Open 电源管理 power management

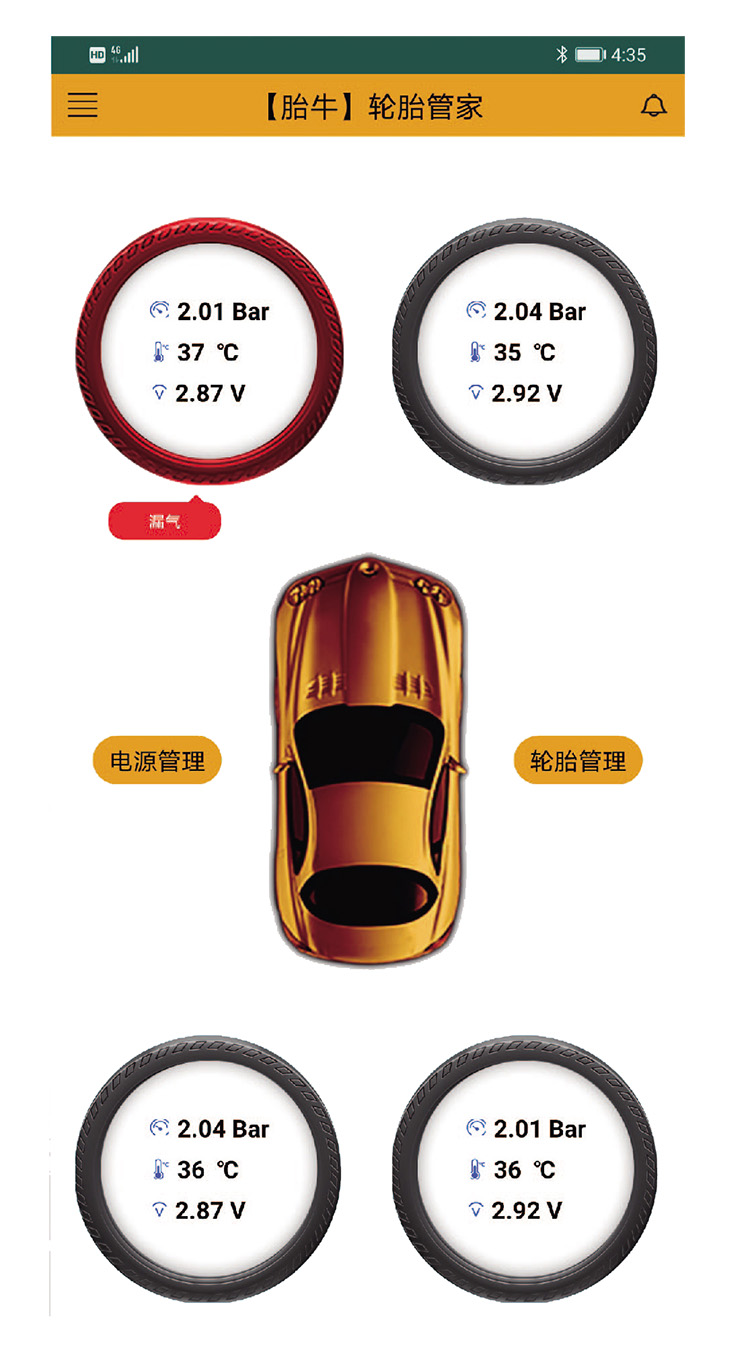coord(157,761)
